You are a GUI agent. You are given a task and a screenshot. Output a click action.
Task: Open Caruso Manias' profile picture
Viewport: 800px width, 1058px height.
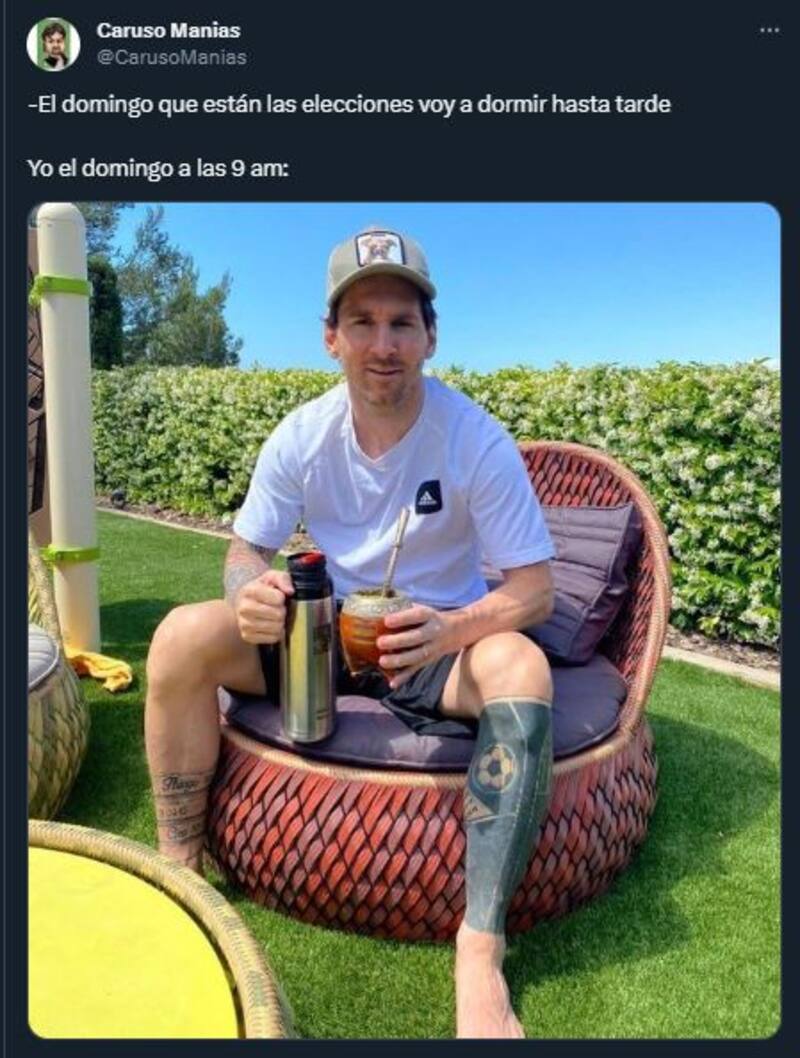click(53, 44)
